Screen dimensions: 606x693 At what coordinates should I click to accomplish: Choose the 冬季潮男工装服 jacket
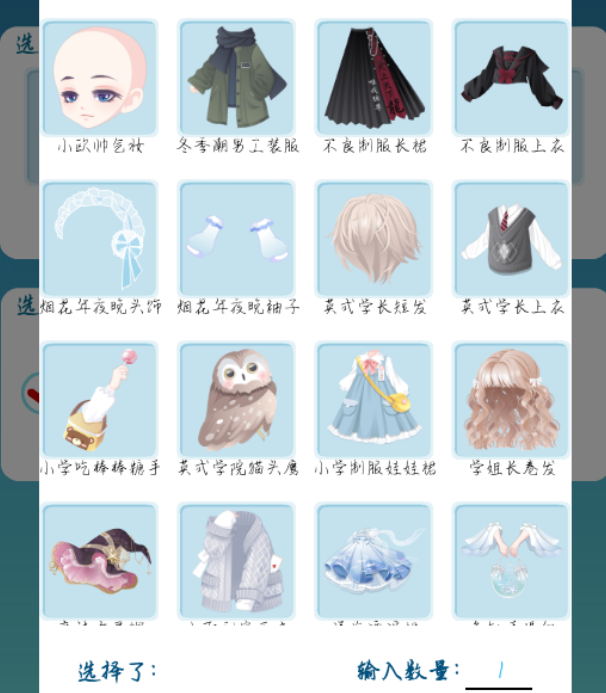(237, 77)
